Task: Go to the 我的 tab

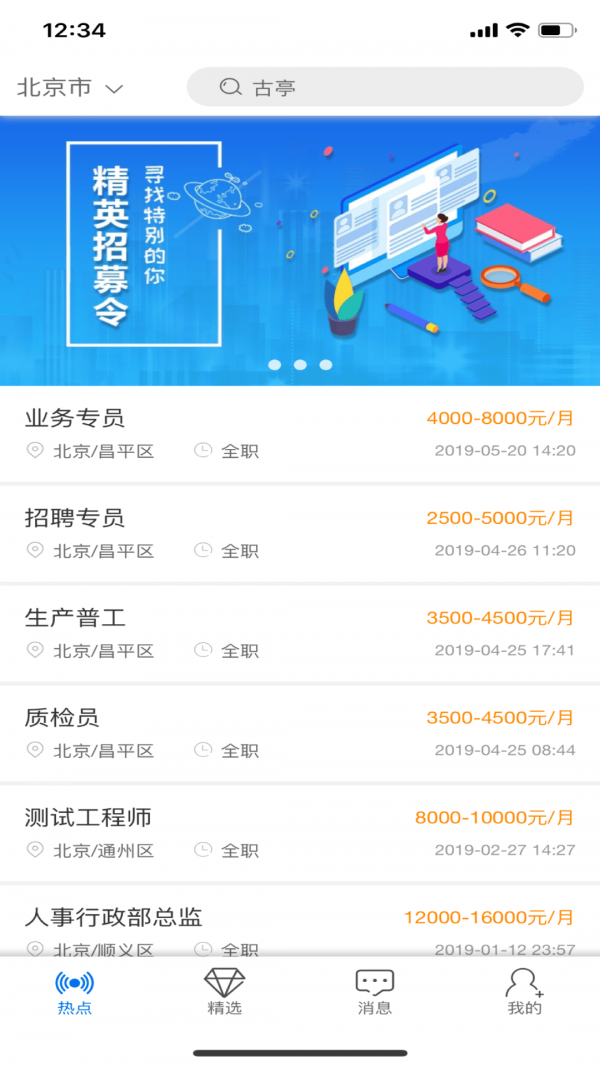Action: click(524, 992)
